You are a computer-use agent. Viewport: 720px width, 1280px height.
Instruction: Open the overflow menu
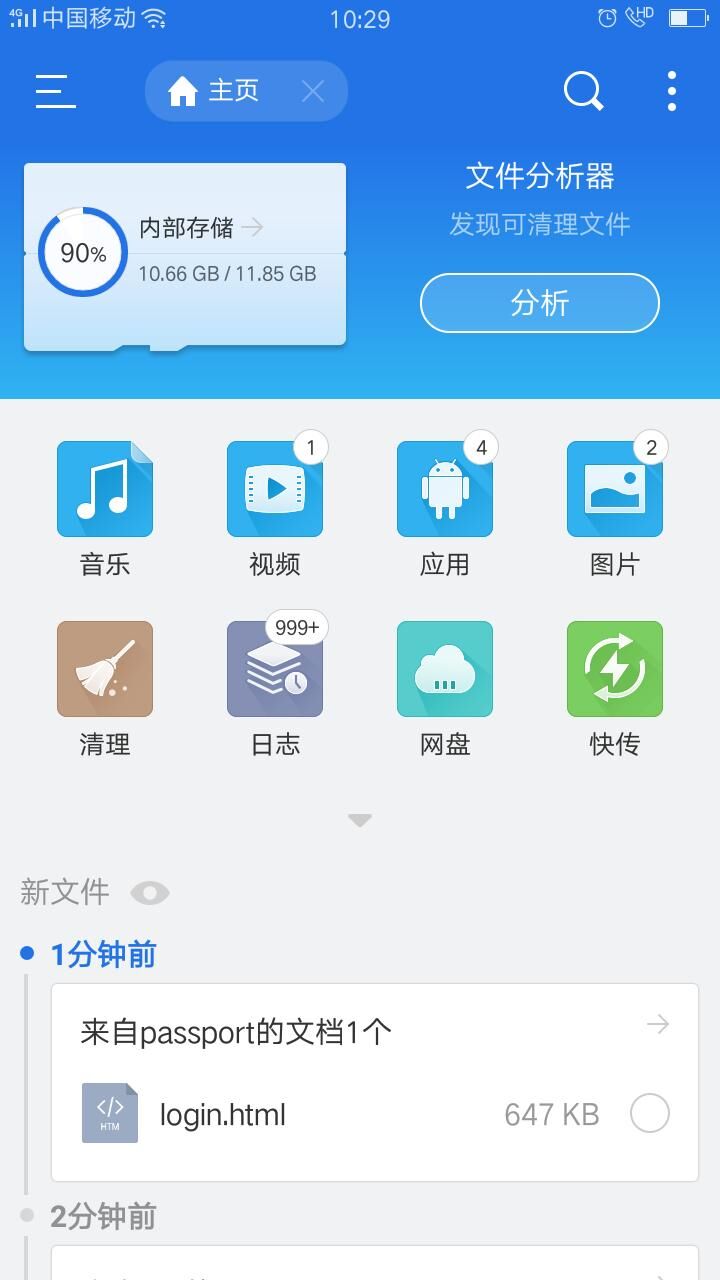(672, 91)
